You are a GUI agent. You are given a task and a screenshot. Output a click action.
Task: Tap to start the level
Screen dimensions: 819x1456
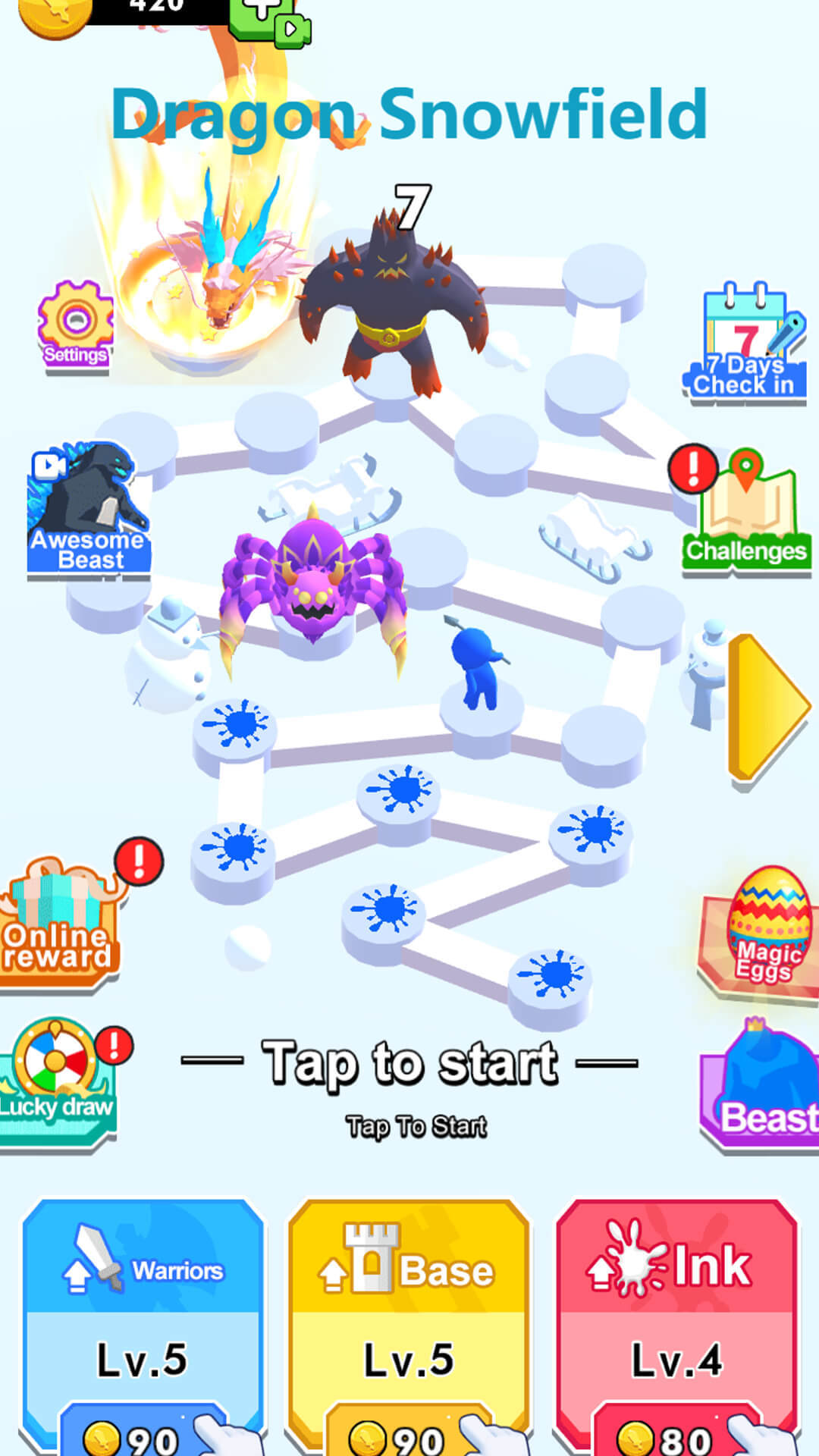[x=409, y=1063]
